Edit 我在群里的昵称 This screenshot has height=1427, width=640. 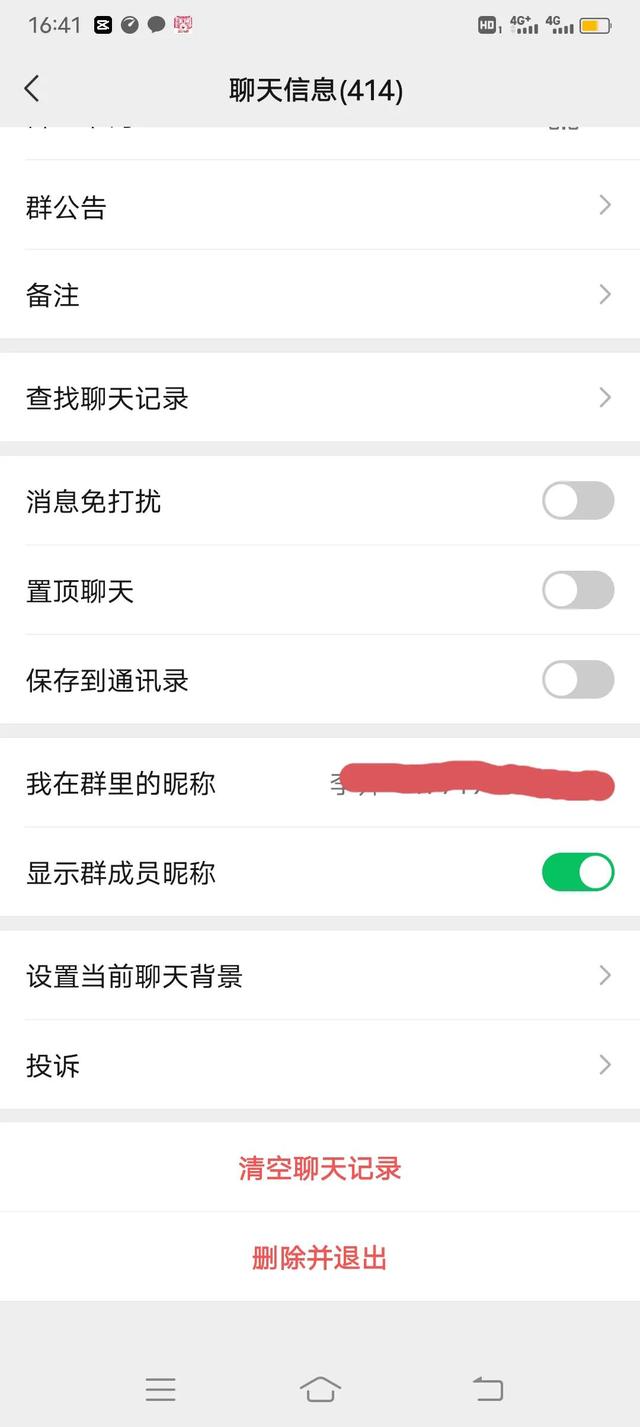[320, 783]
